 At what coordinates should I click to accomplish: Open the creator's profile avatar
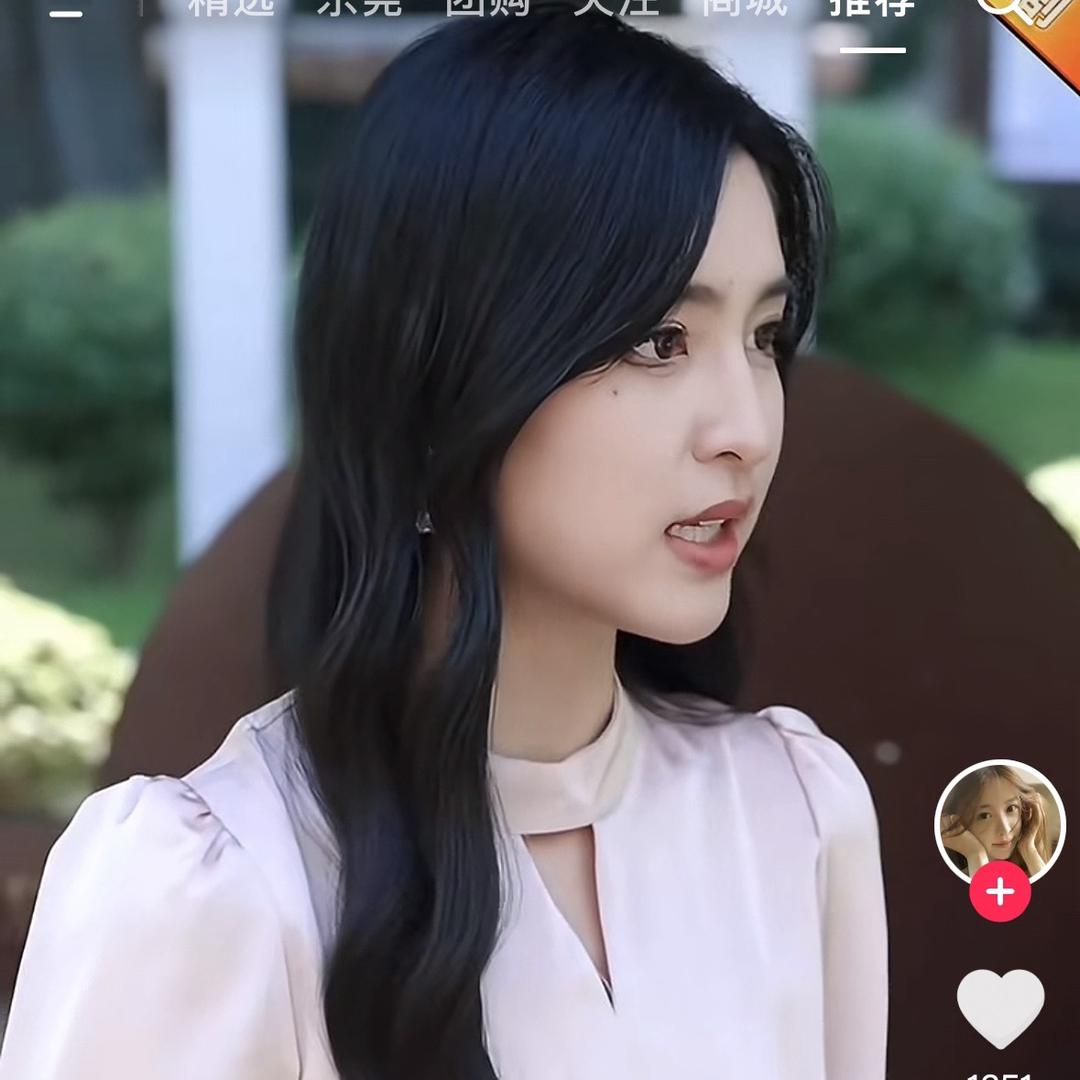click(999, 822)
